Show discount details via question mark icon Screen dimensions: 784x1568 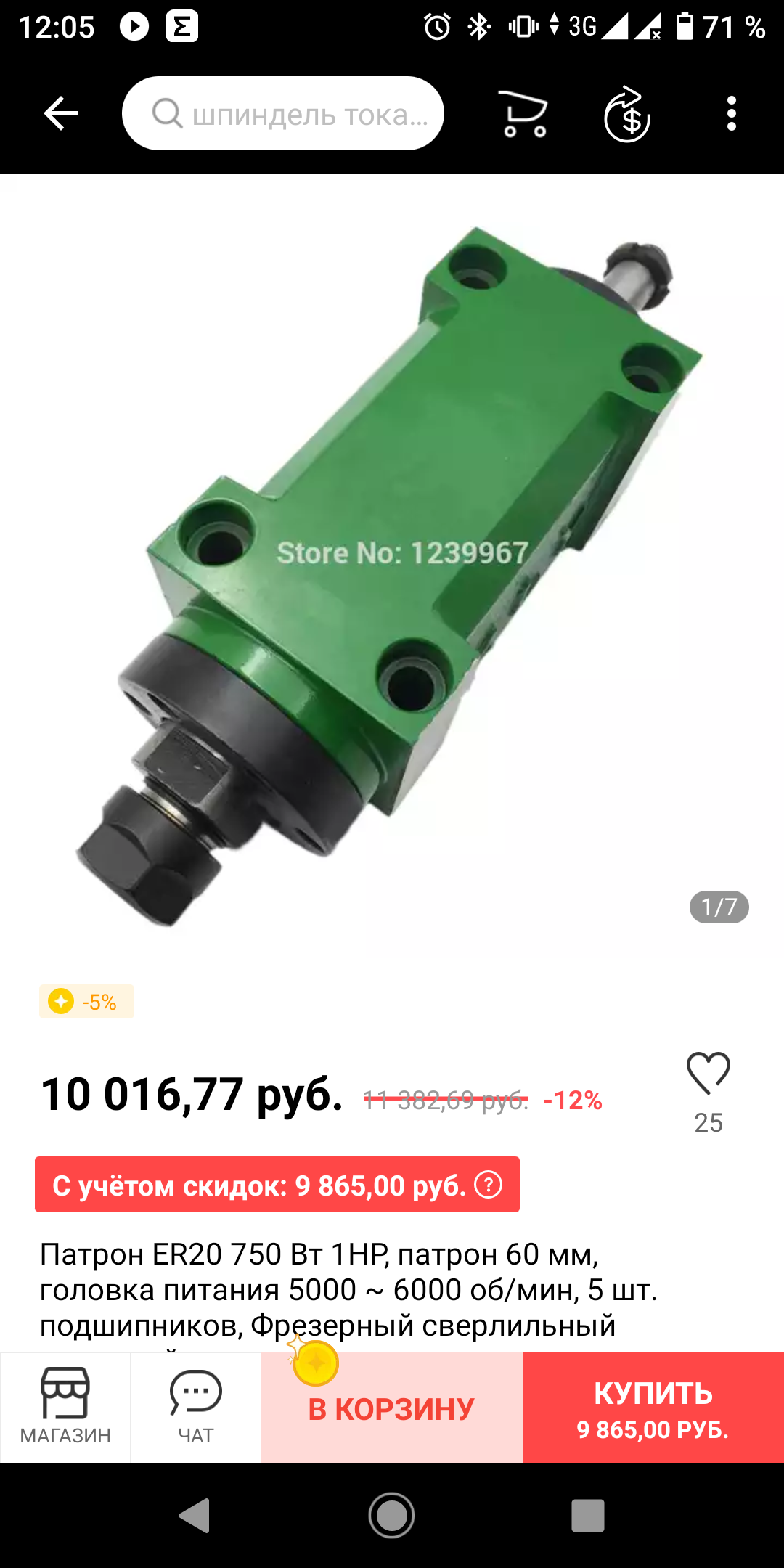pyautogui.click(x=489, y=1185)
